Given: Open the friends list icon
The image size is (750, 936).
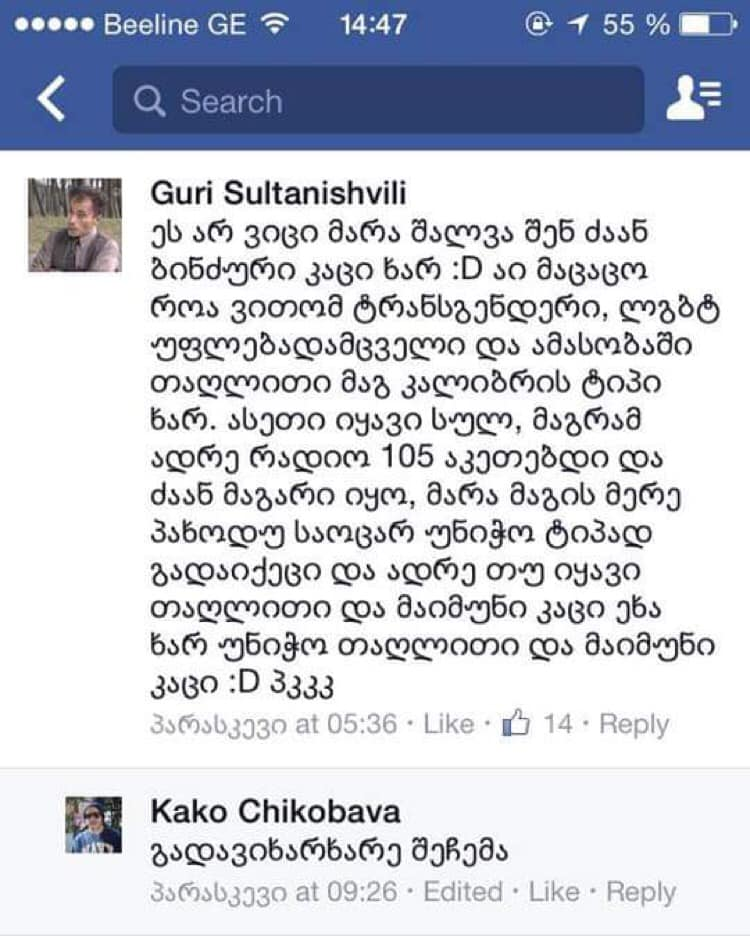Looking at the screenshot, I should pos(694,99).
